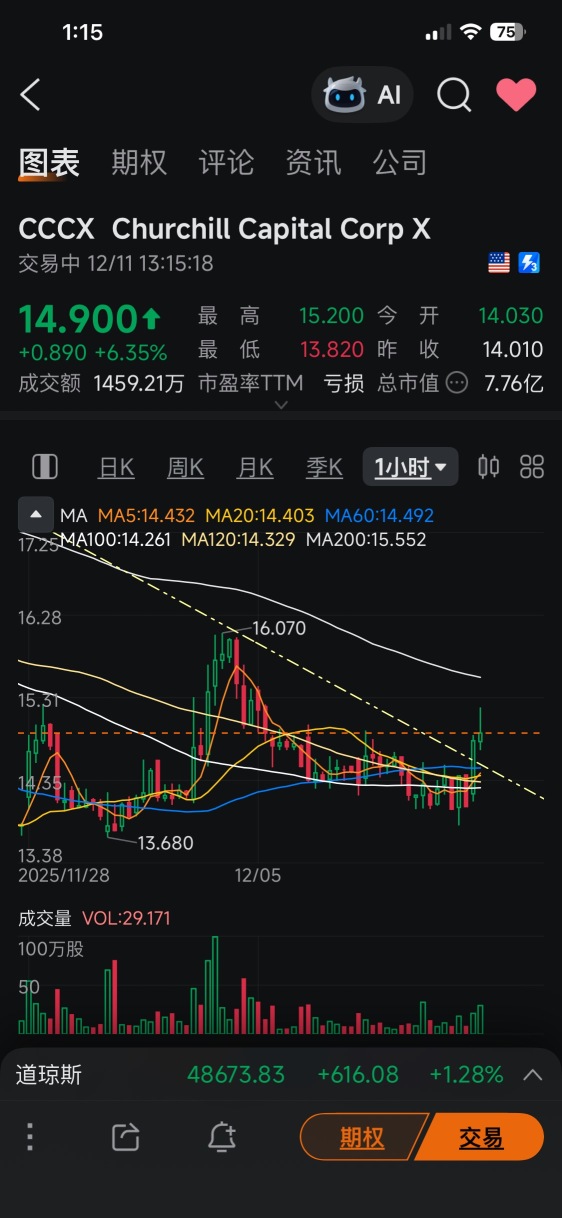Expand the quote details chevron
562x1218 pixels.
click(x=281, y=405)
